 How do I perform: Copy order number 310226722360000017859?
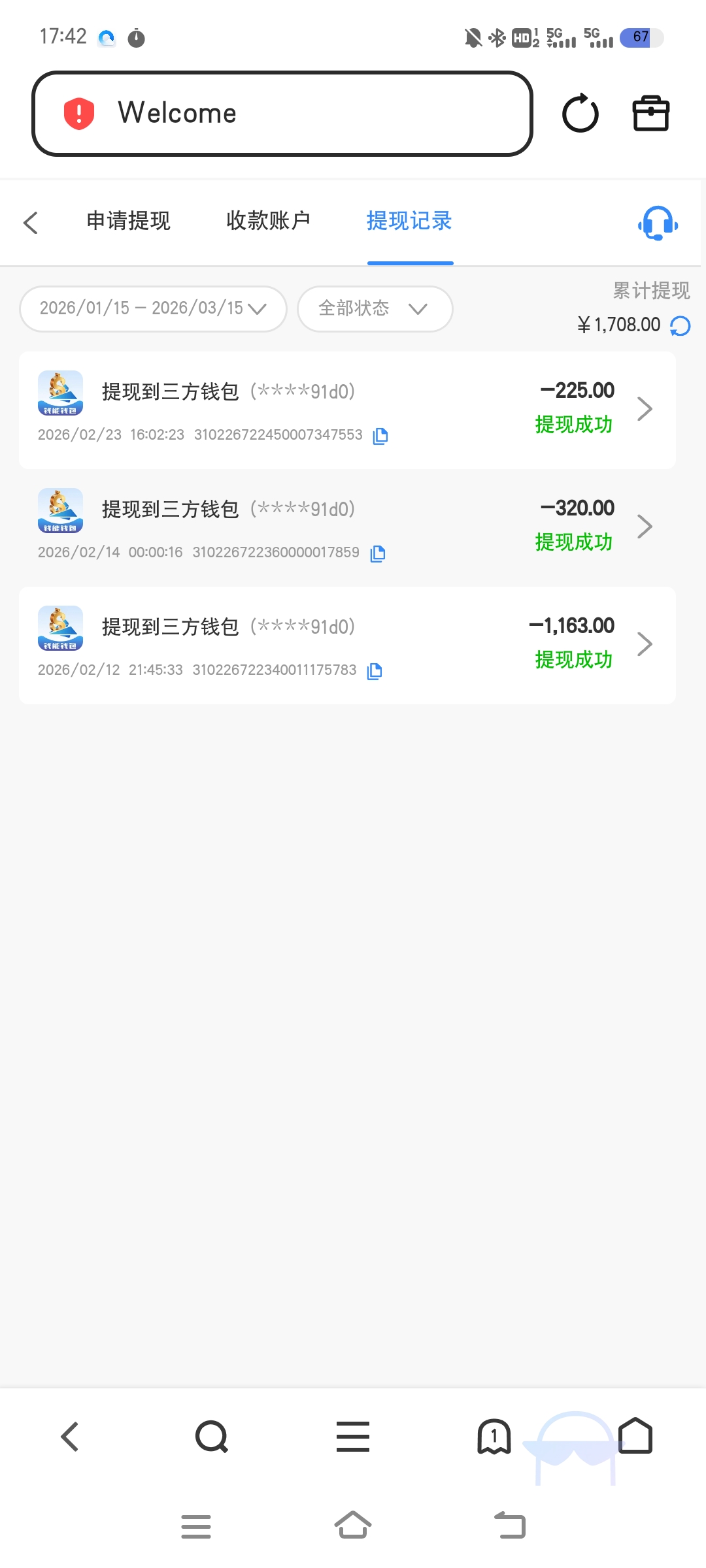[x=377, y=553]
